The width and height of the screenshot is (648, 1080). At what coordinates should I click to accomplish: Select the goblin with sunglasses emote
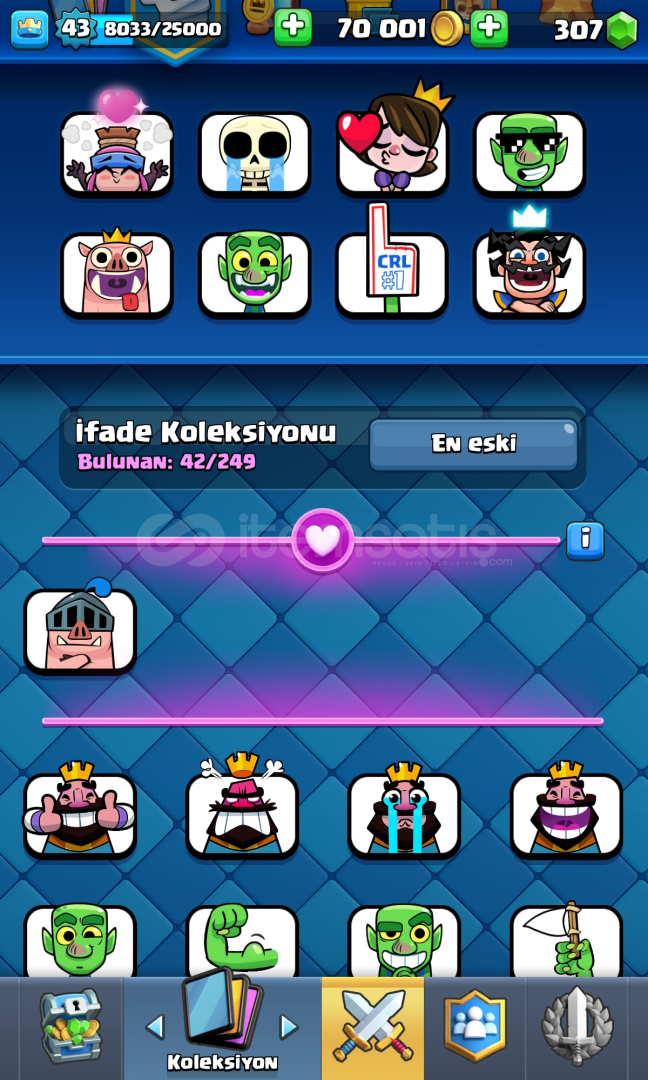[529, 154]
